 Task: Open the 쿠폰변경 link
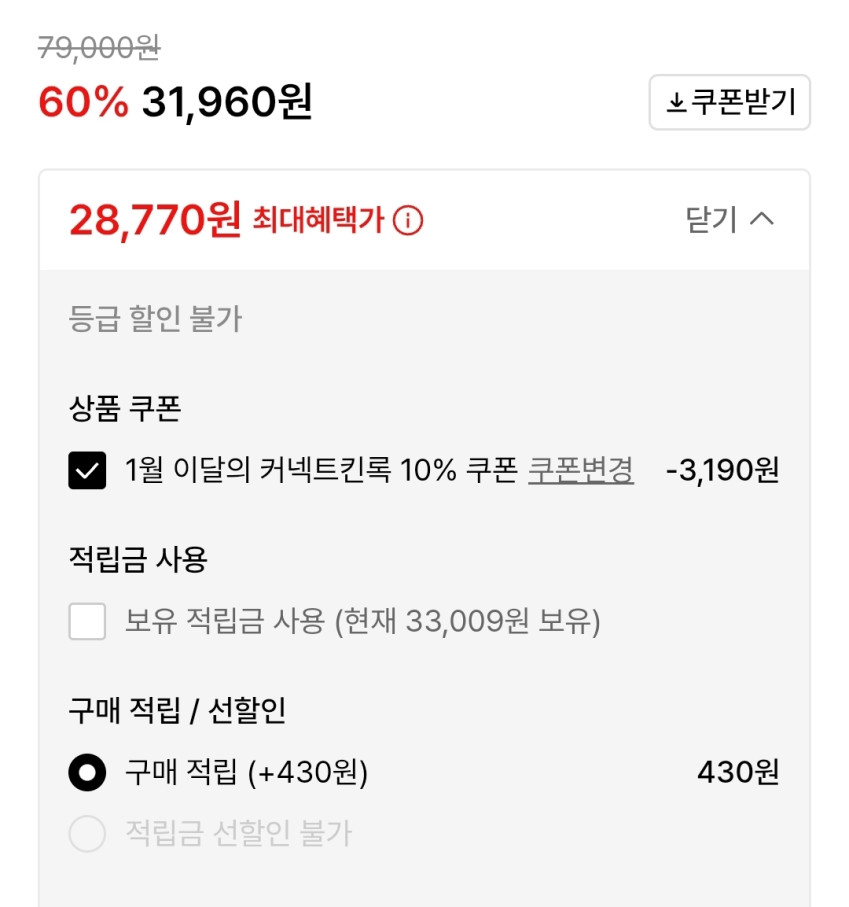tap(581, 470)
